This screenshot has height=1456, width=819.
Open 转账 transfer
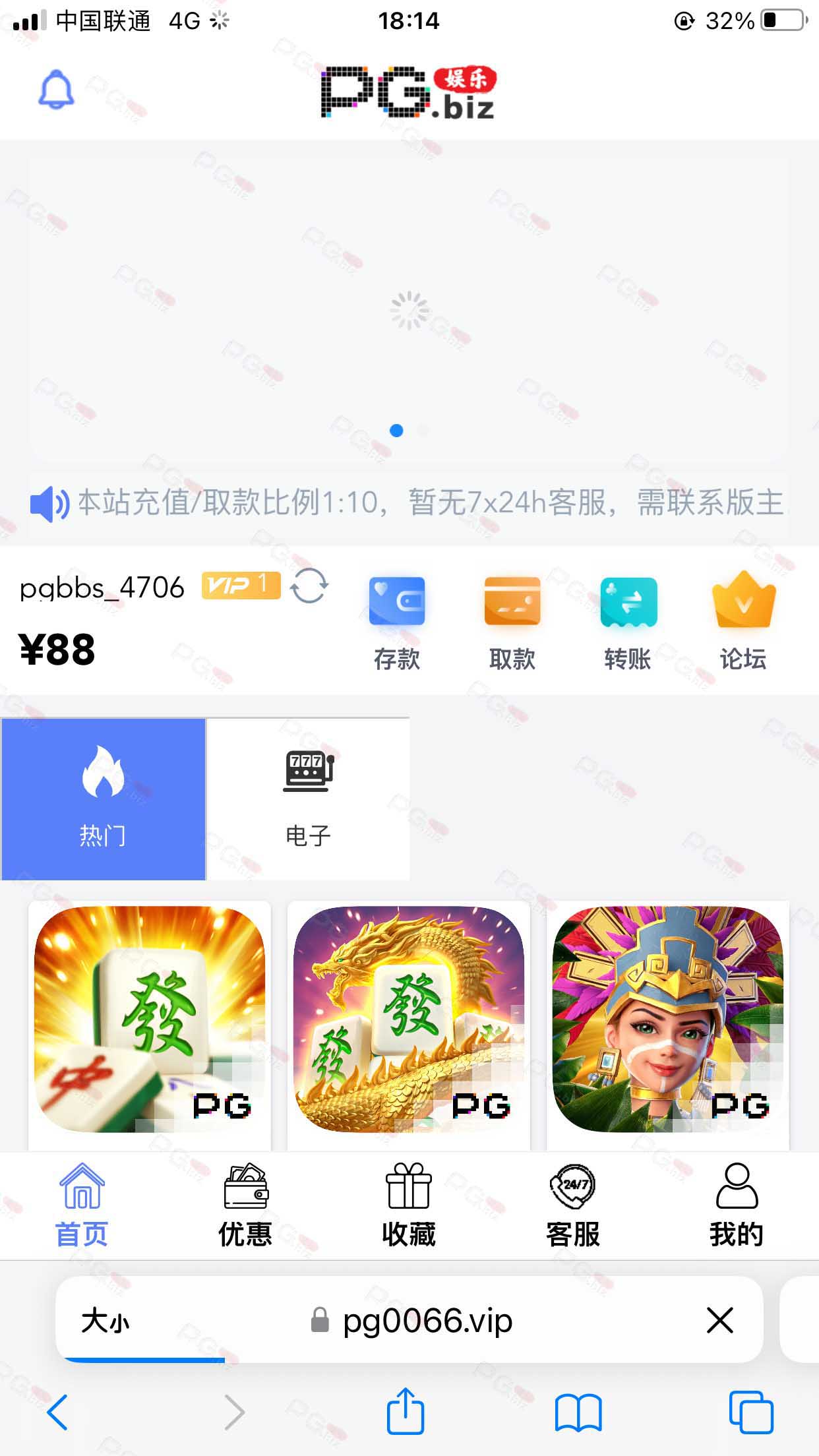[x=628, y=623]
